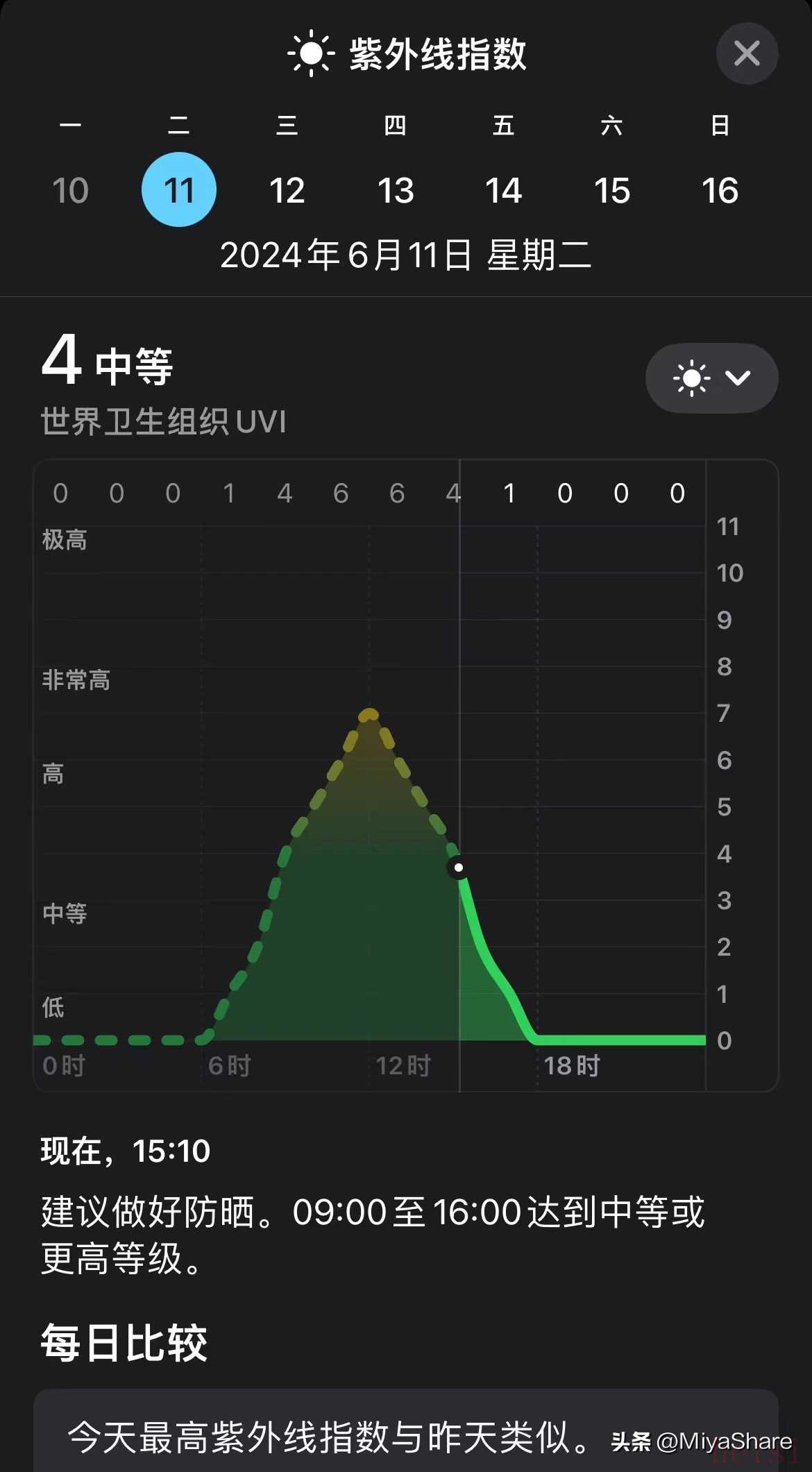Close the UV index detail sheet

point(747,53)
